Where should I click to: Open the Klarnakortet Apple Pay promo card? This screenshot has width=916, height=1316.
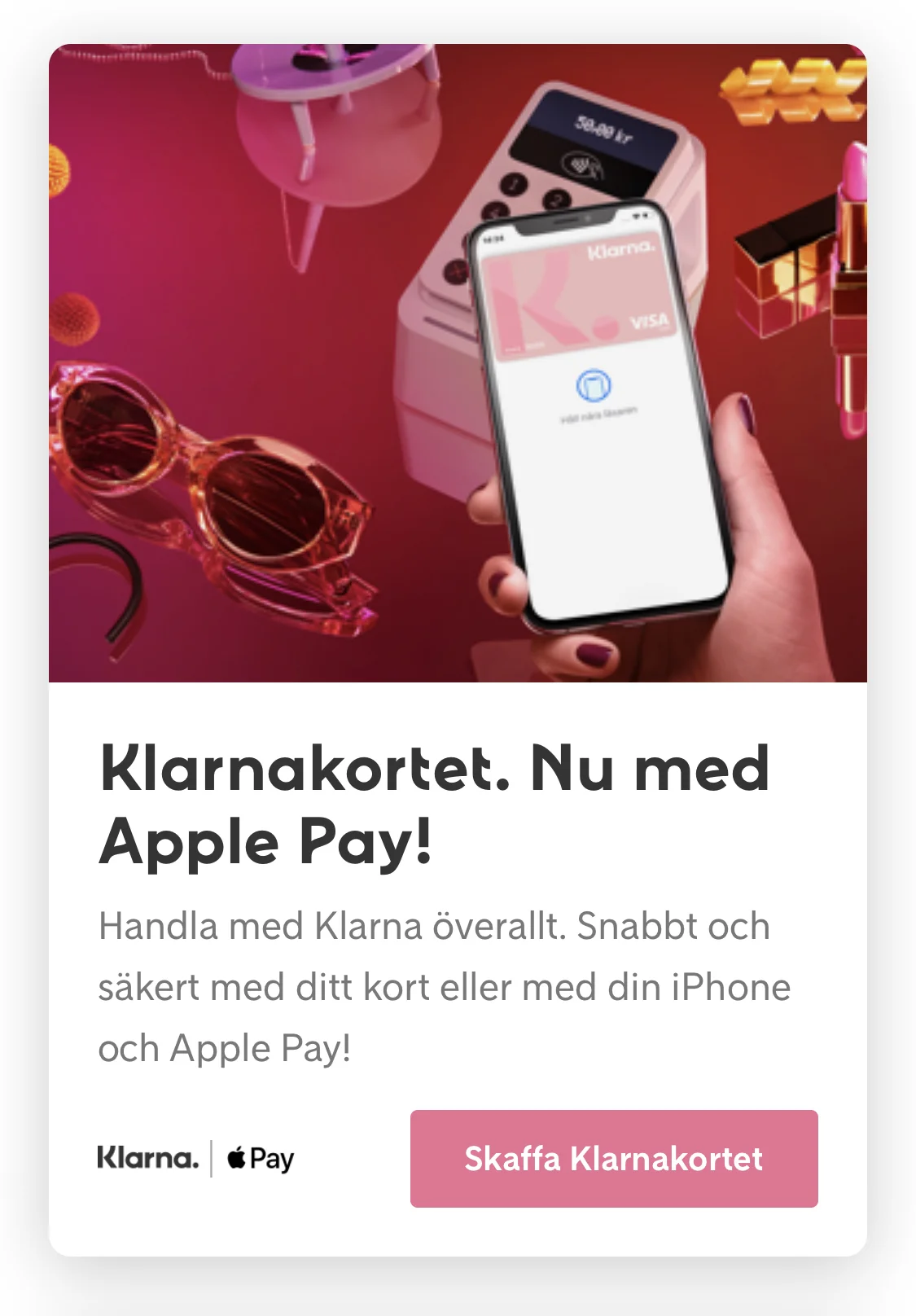(458, 649)
